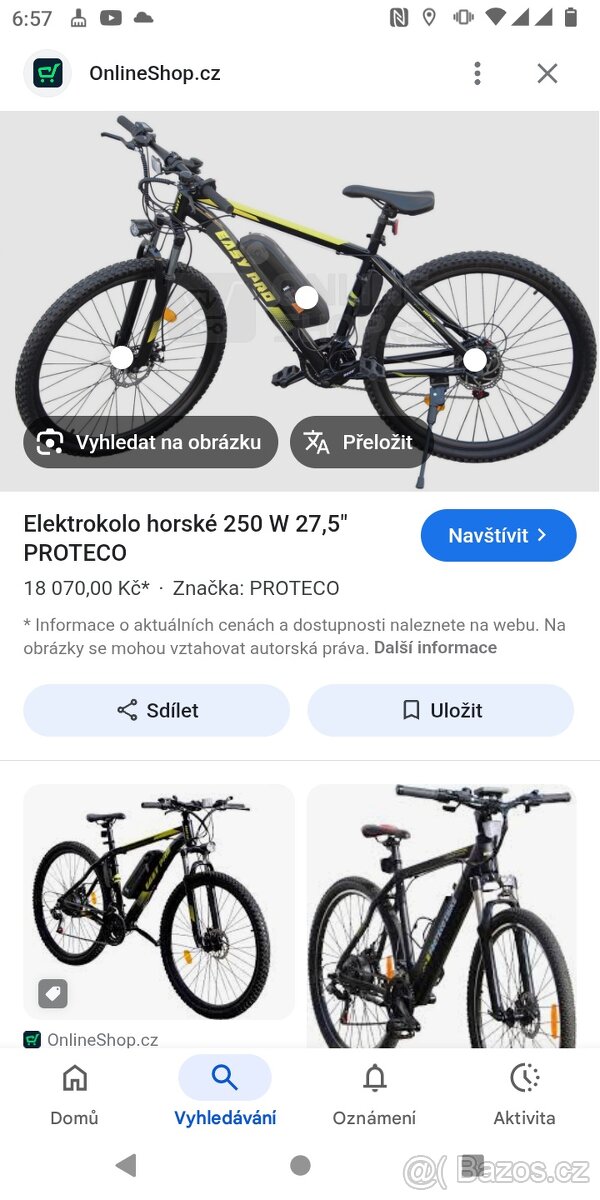Open the three-dot overflow menu
Screen dimensions: 600x1200
pyautogui.click(x=477, y=73)
